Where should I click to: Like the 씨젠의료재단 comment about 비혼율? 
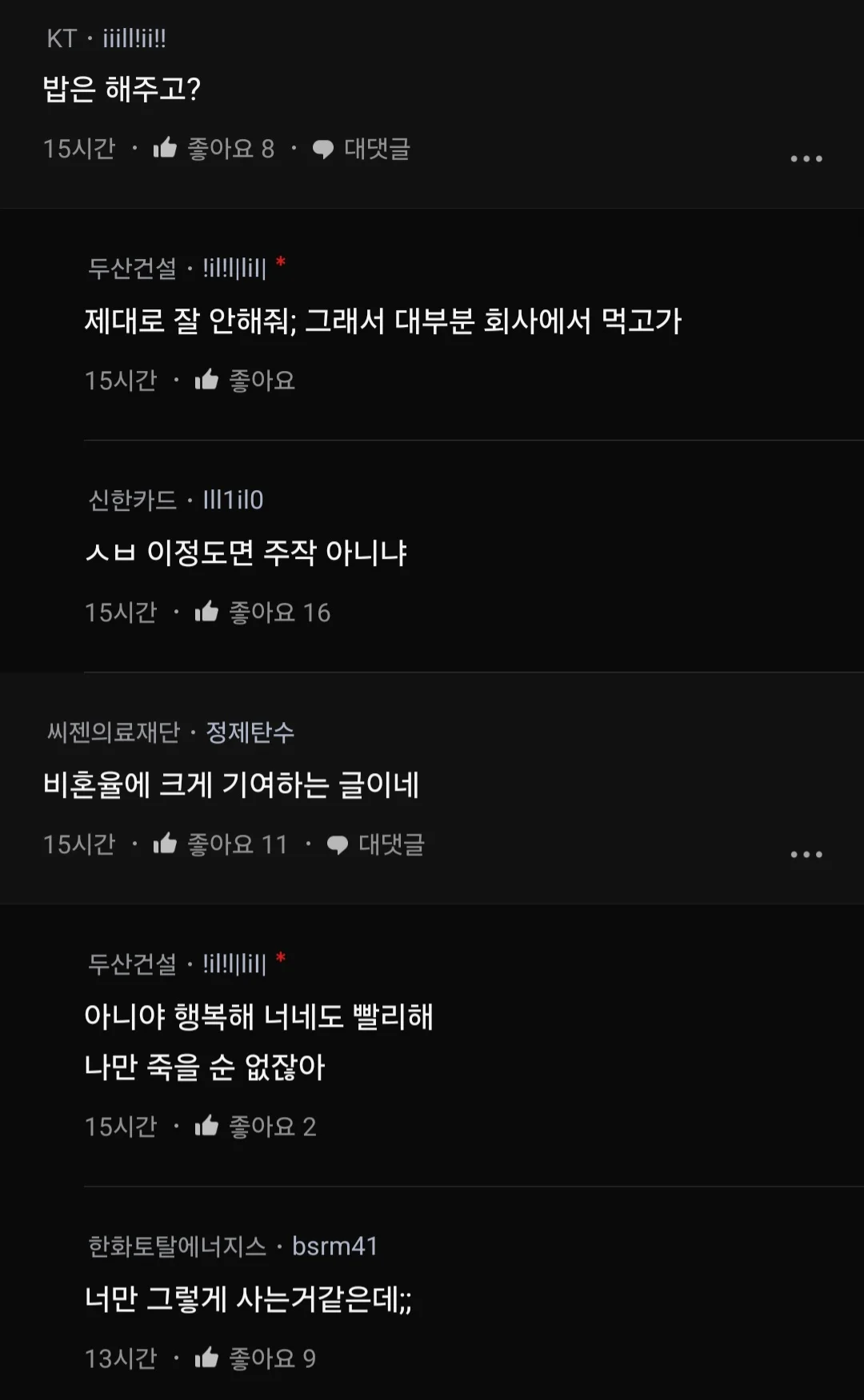point(220,844)
